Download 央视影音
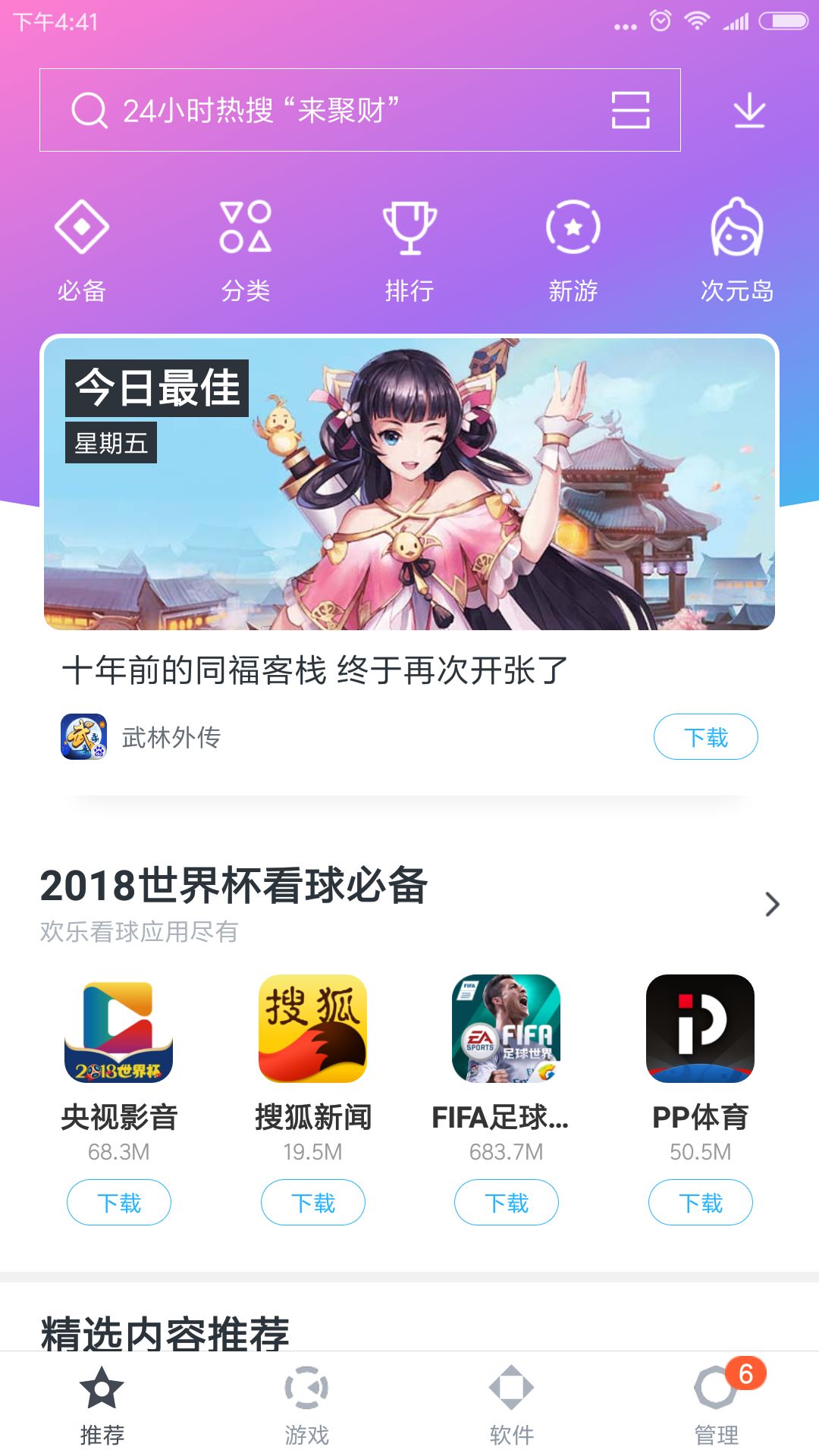Viewport: 819px width, 1456px height. [x=119, y=1203]
